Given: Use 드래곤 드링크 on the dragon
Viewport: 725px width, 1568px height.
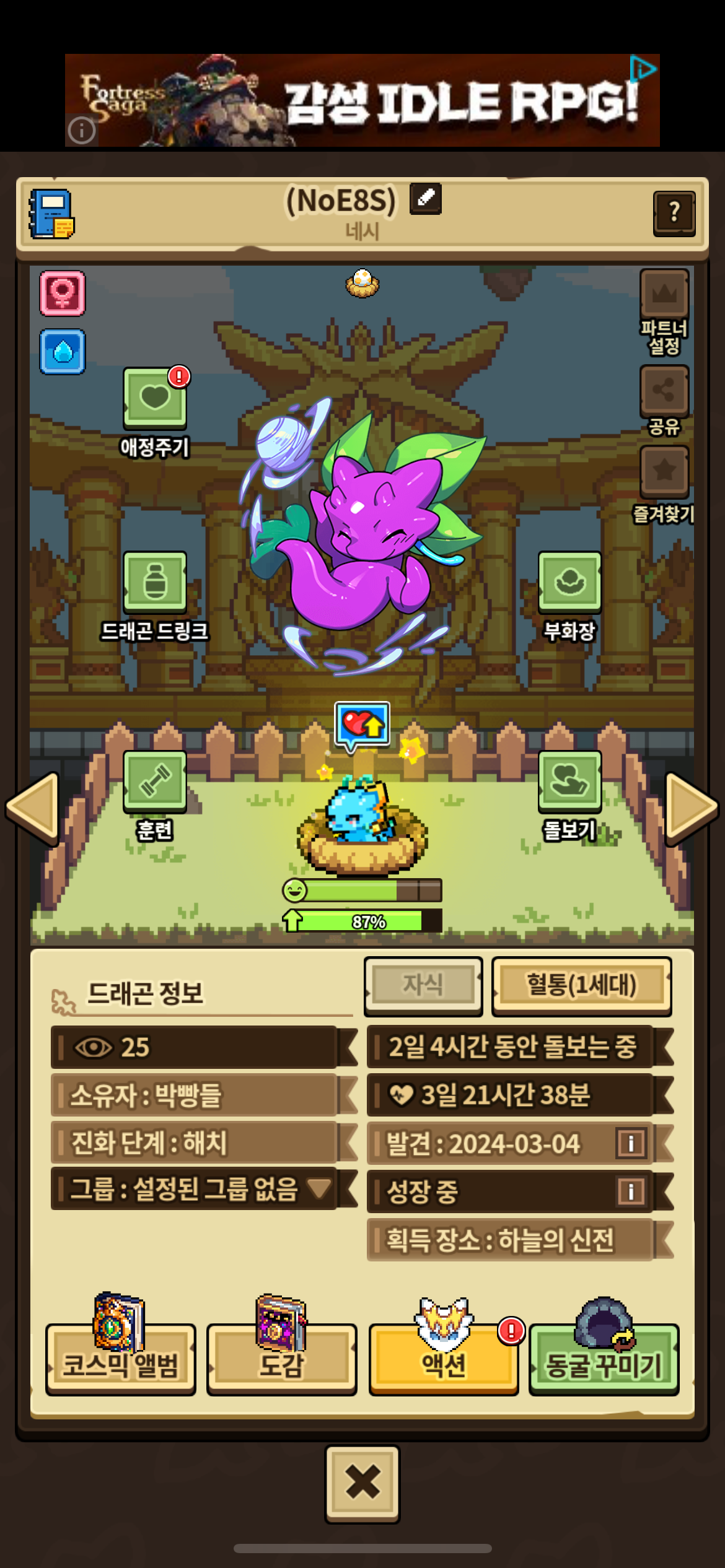Looking at the screenshot, I should tap(155, 582).
